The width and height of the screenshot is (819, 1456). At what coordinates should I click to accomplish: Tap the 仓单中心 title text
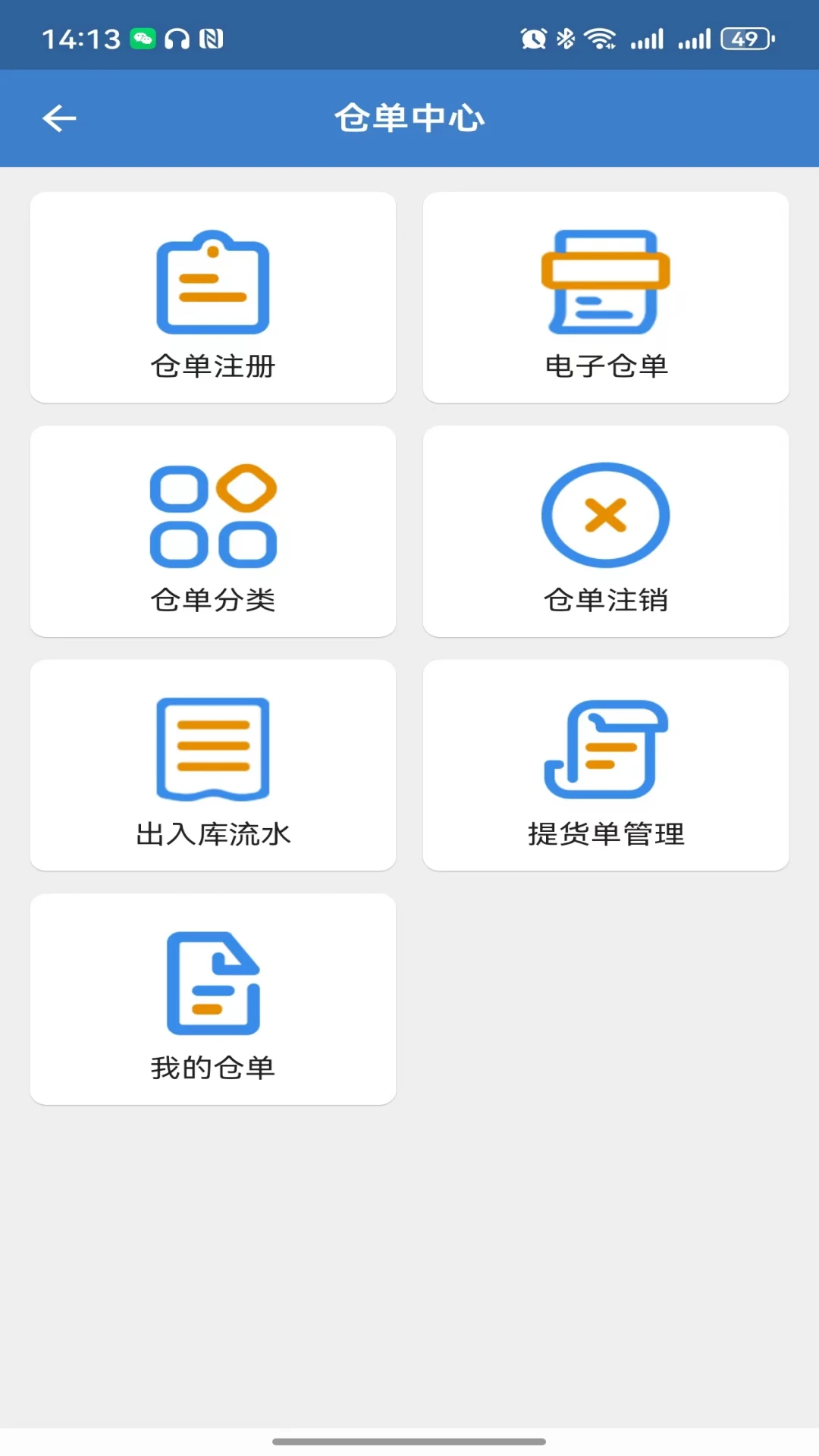pyautogui.click(x=409, y=118)
